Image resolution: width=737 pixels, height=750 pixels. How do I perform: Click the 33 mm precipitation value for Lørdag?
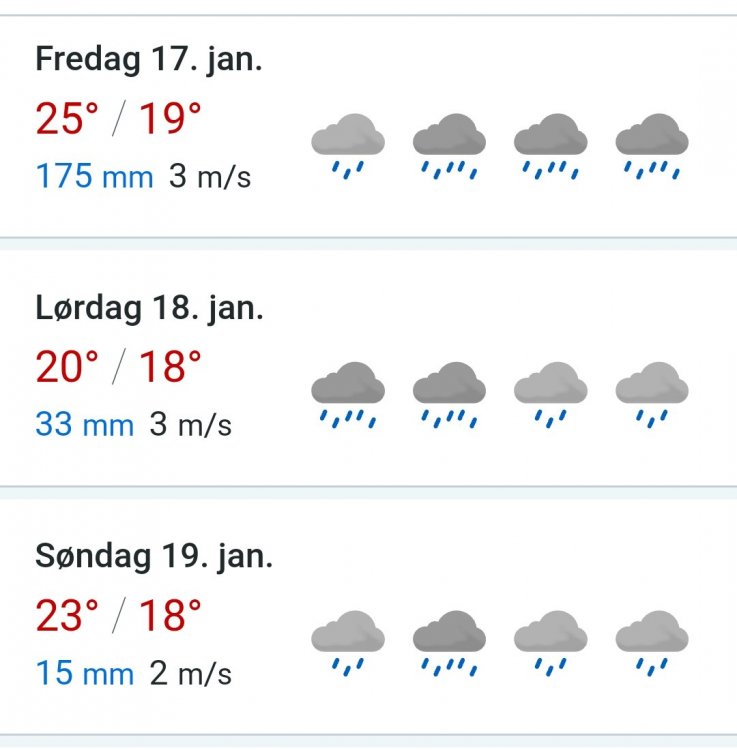pyautogui.click(x=85, y=424)
